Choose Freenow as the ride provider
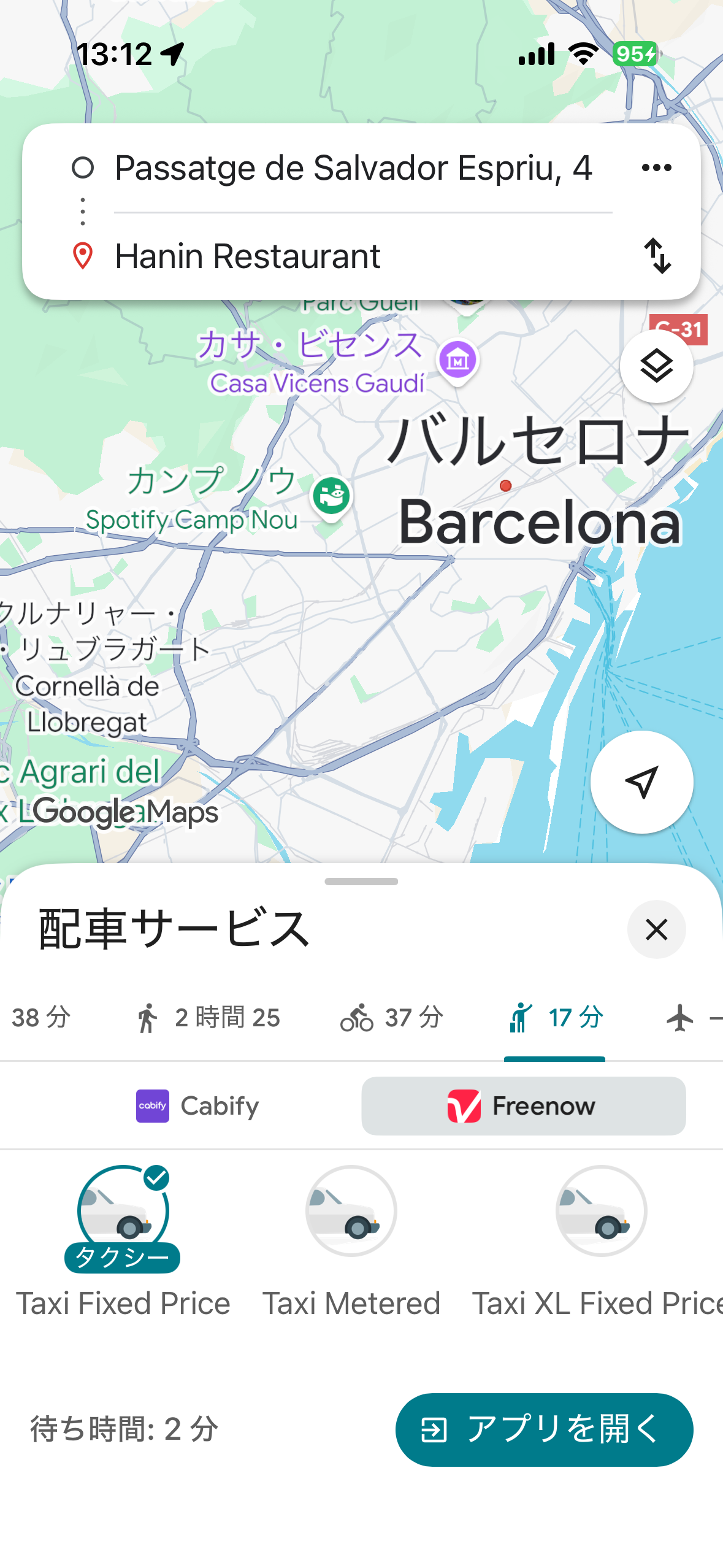723x1568 pixels. click(x=523, y=1106)
